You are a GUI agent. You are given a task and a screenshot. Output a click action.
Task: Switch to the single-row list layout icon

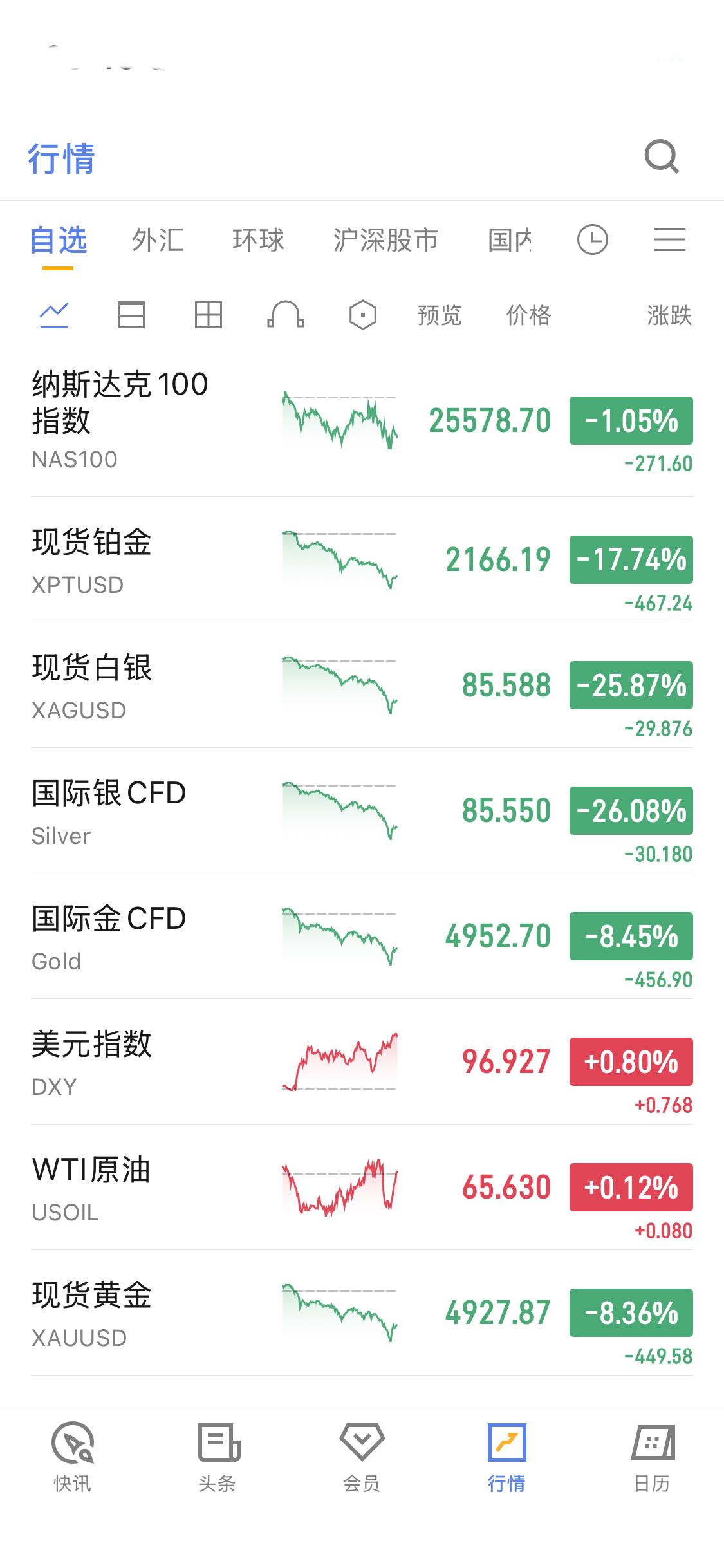tap(131, 315)
